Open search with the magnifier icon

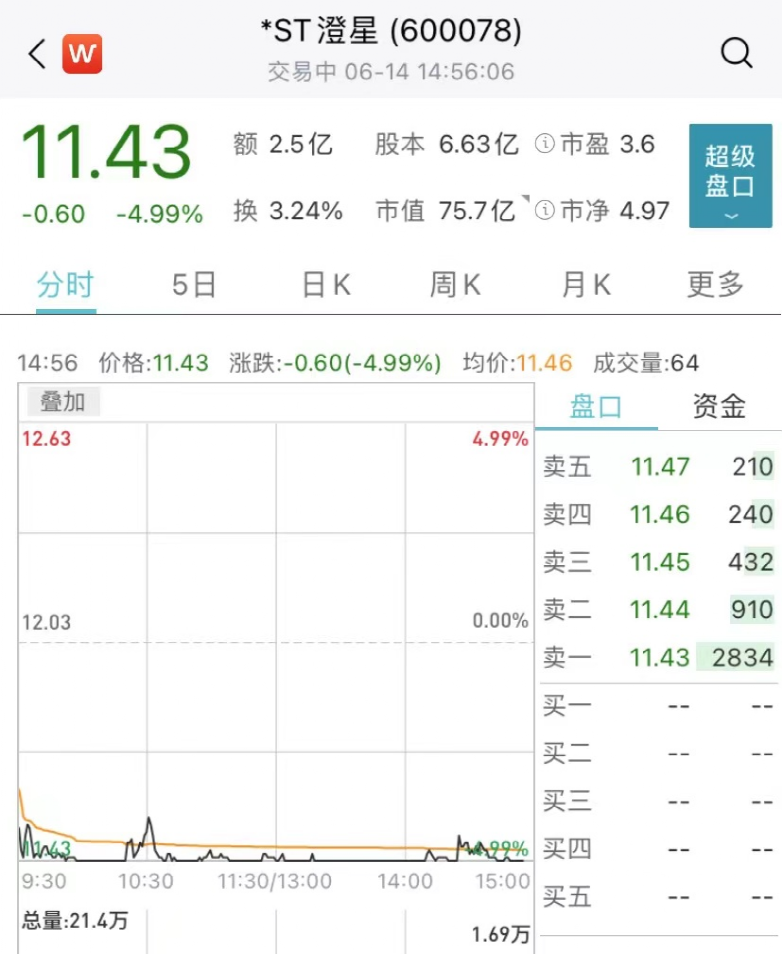[x=736, y=52]
